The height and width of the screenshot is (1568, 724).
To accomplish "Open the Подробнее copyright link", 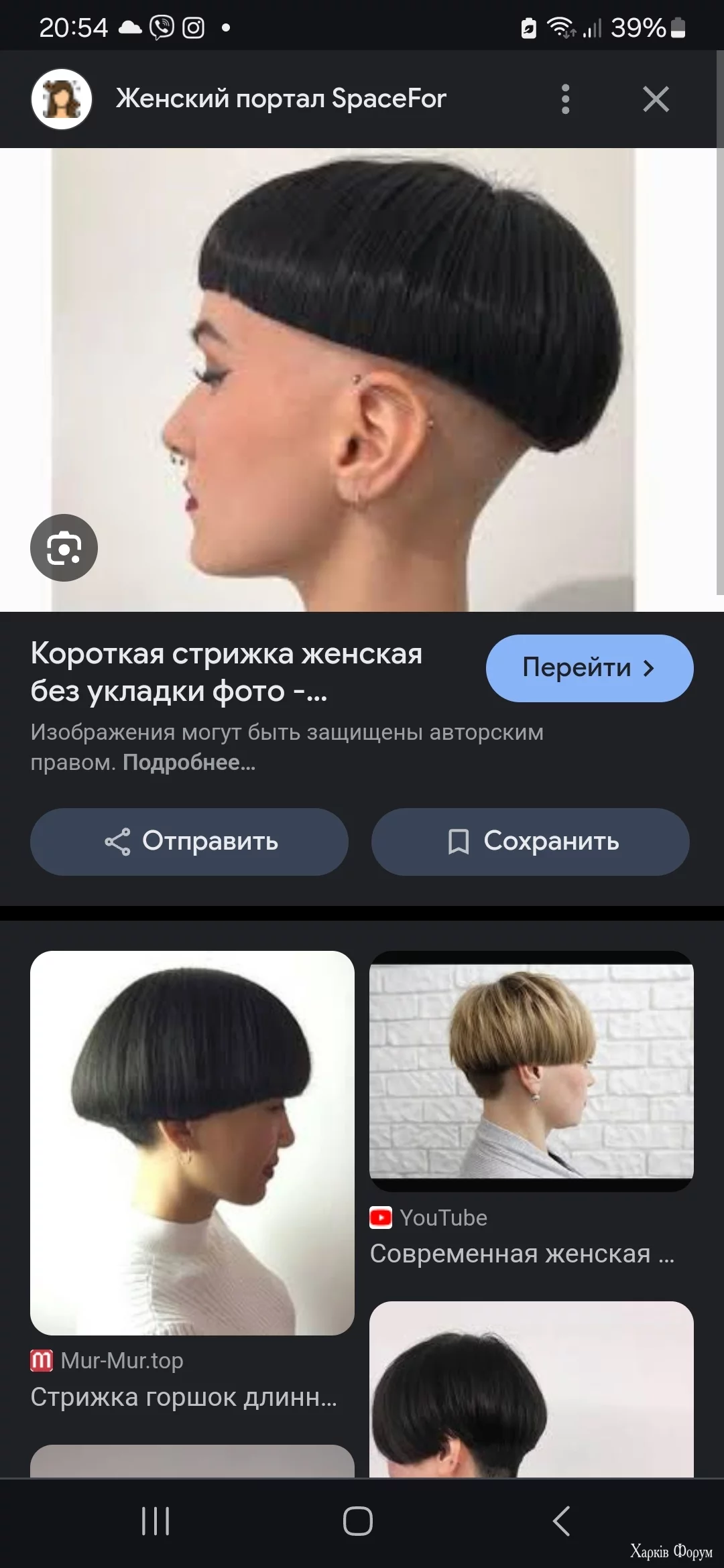I will 189,763.
